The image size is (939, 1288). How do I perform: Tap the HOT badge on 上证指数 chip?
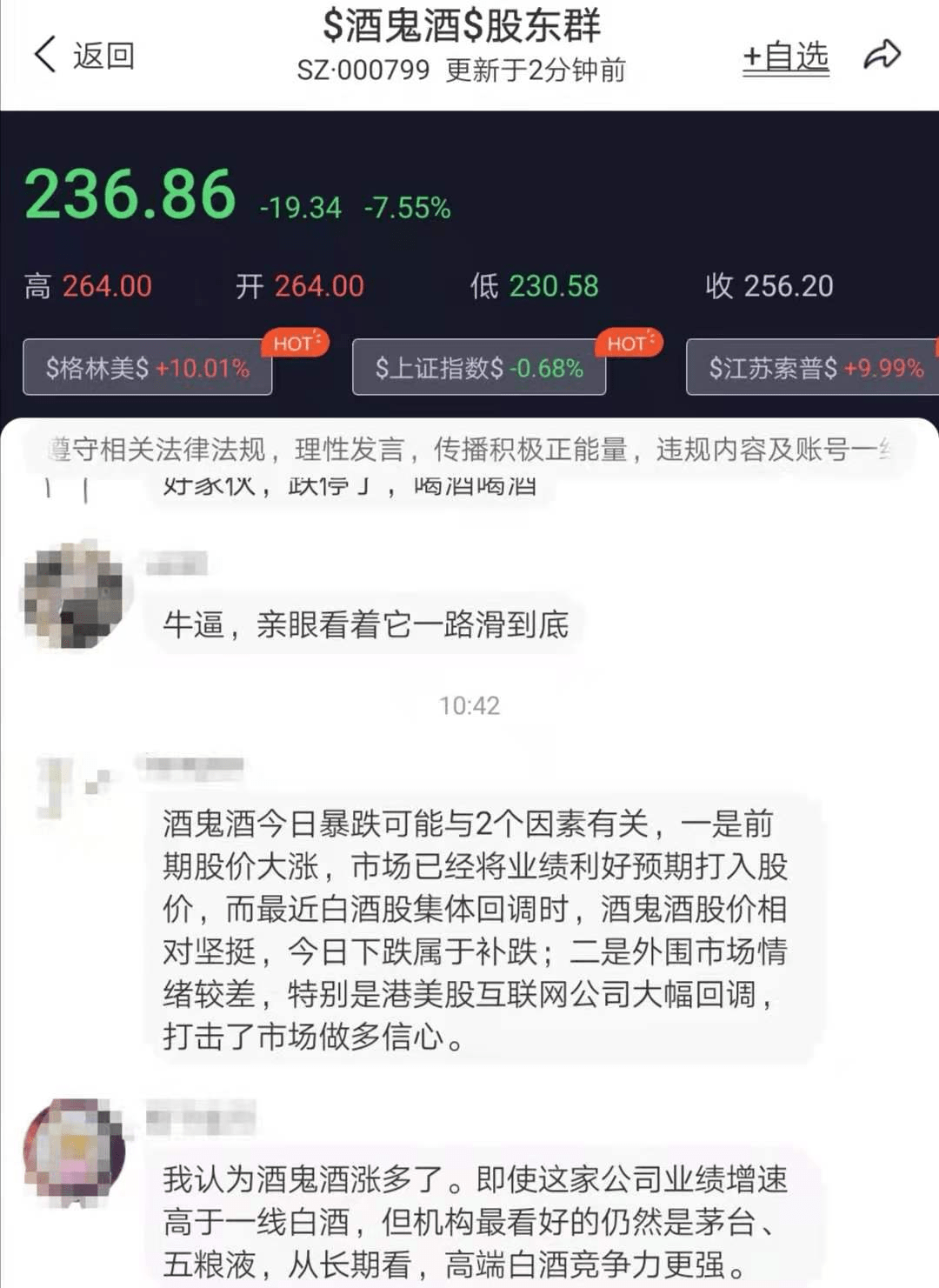[x=629, y=343]
